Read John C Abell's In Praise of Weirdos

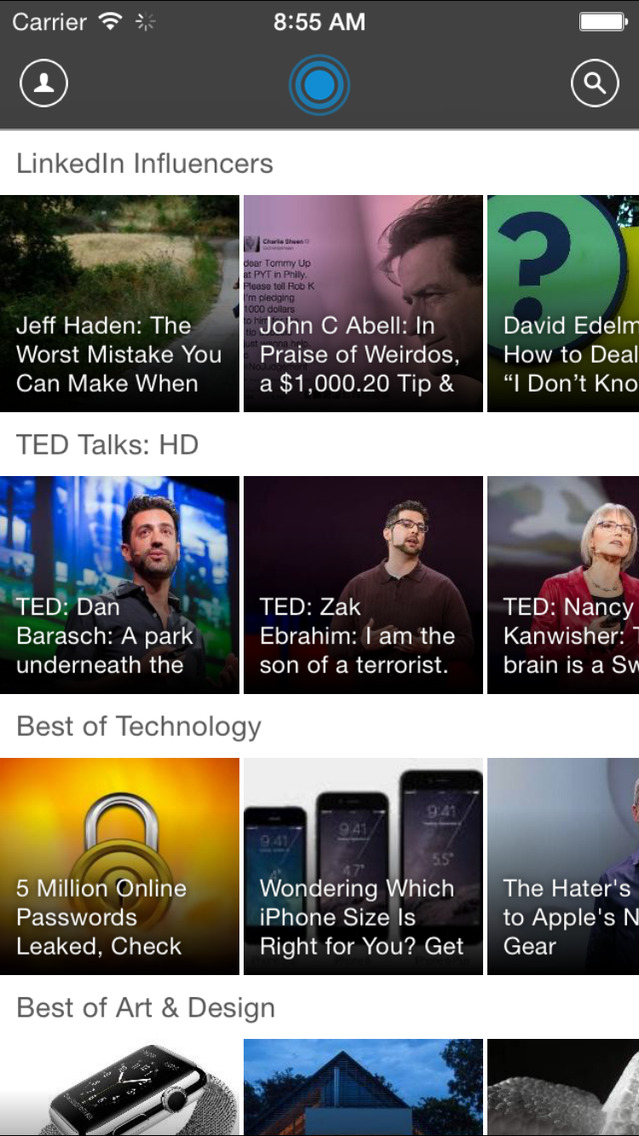point(363,303)
